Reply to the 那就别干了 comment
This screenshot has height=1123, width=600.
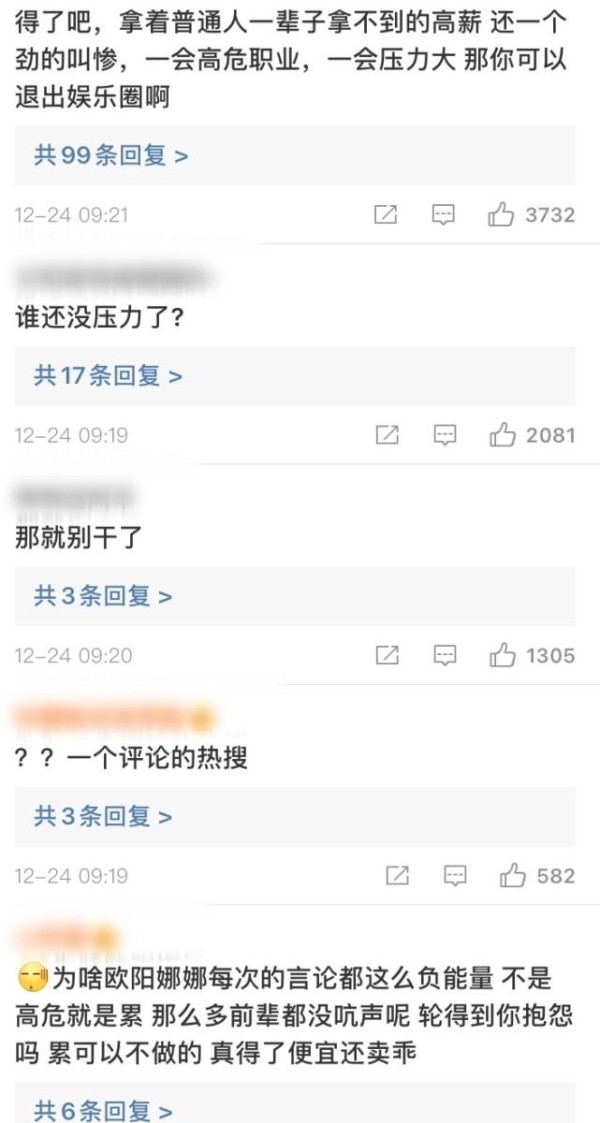445,656
